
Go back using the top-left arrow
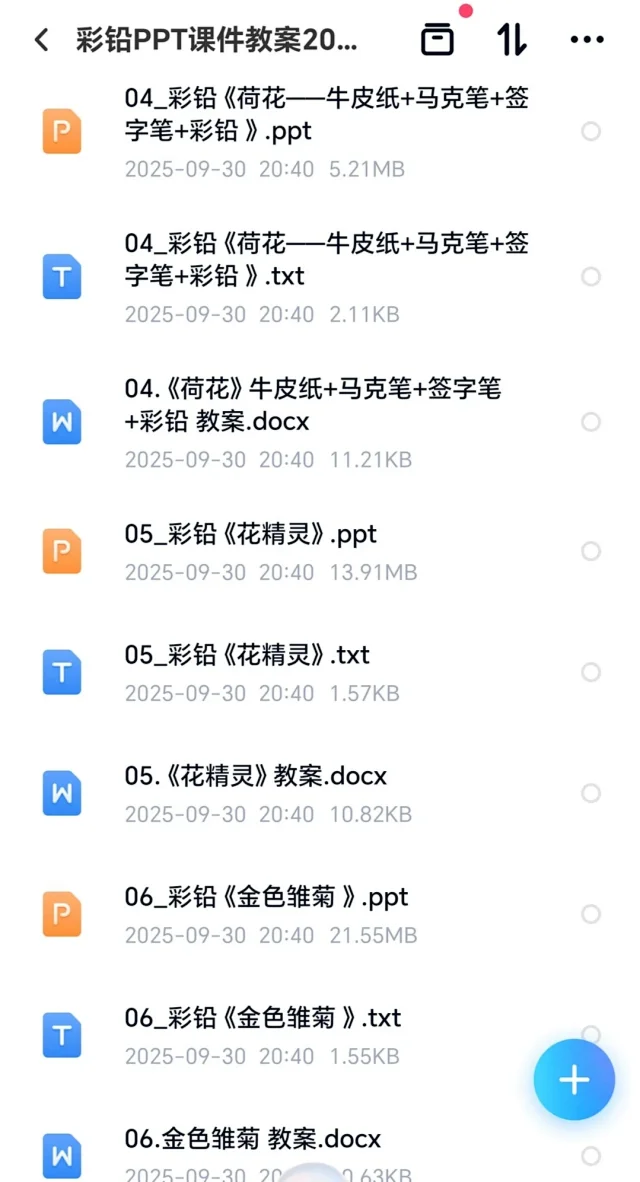(41, 40)
